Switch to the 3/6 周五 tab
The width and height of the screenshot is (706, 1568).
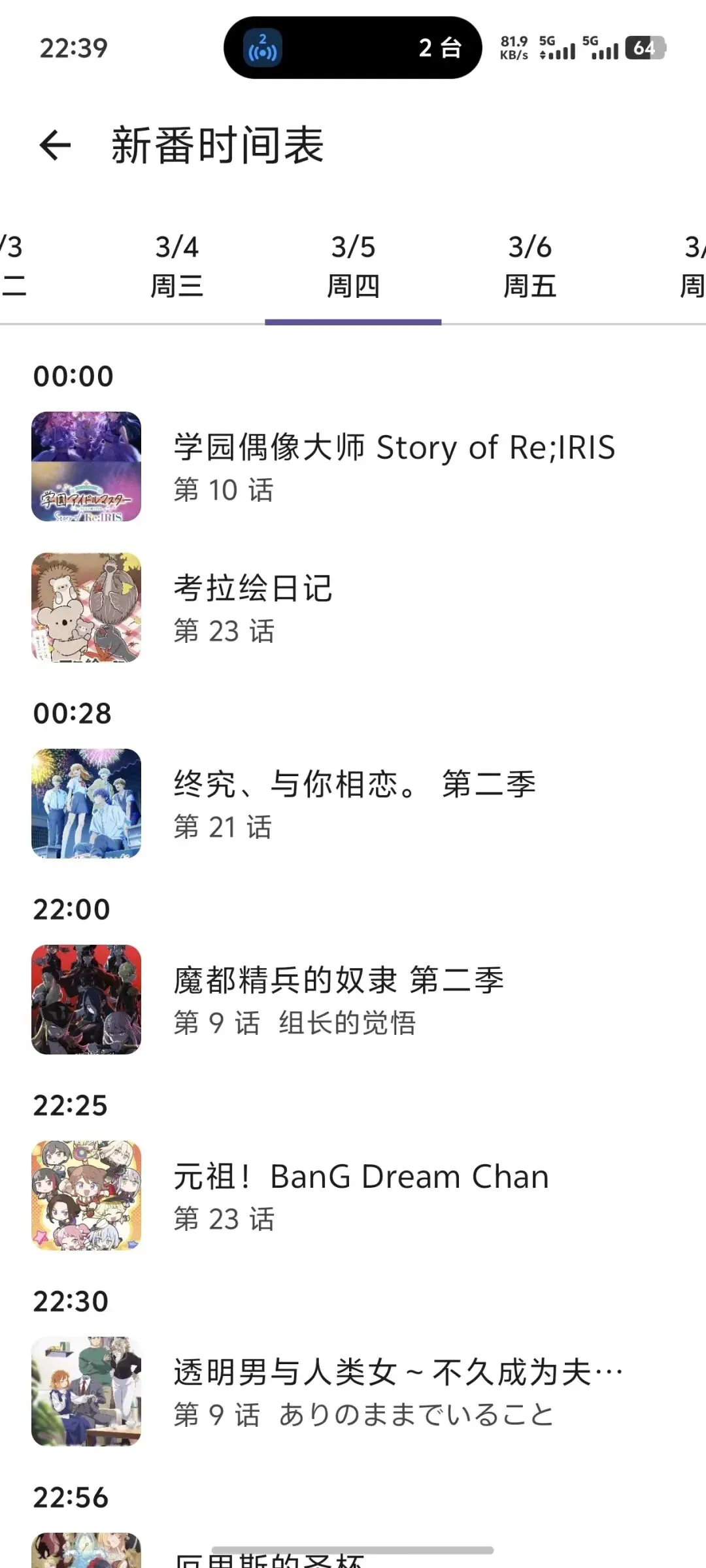tap(529, 267)
